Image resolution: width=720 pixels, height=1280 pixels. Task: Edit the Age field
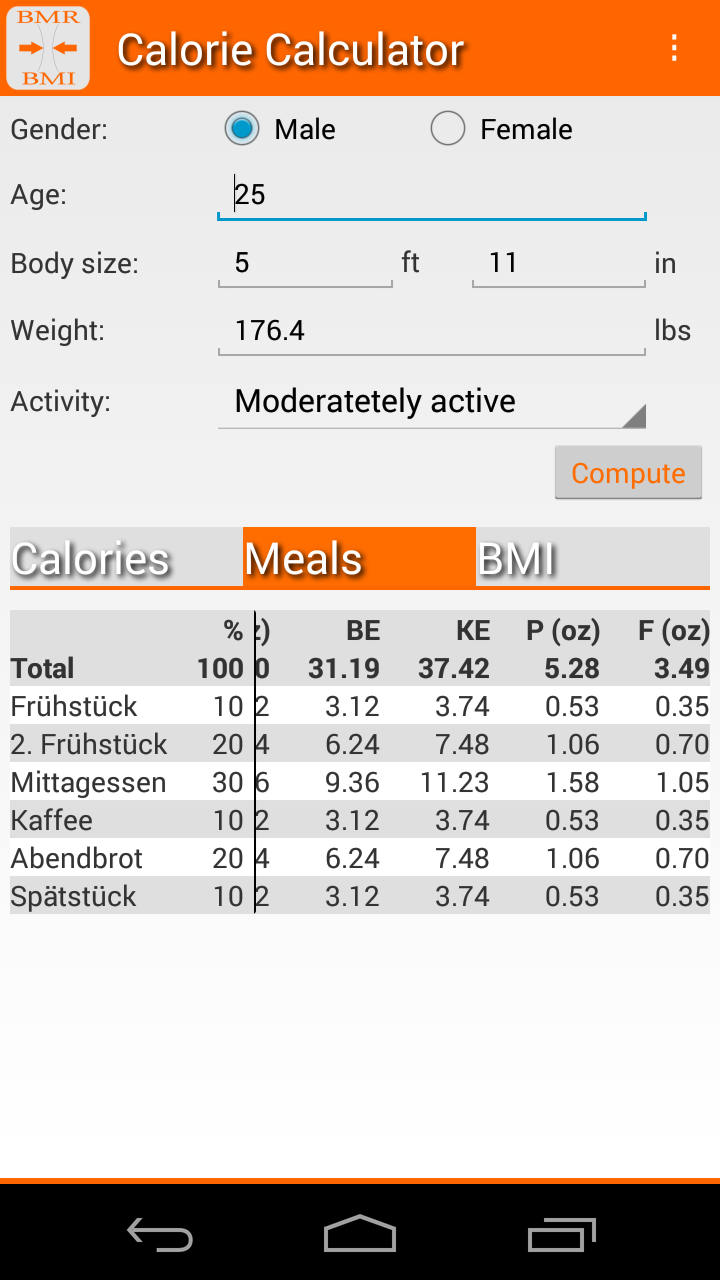432,195
